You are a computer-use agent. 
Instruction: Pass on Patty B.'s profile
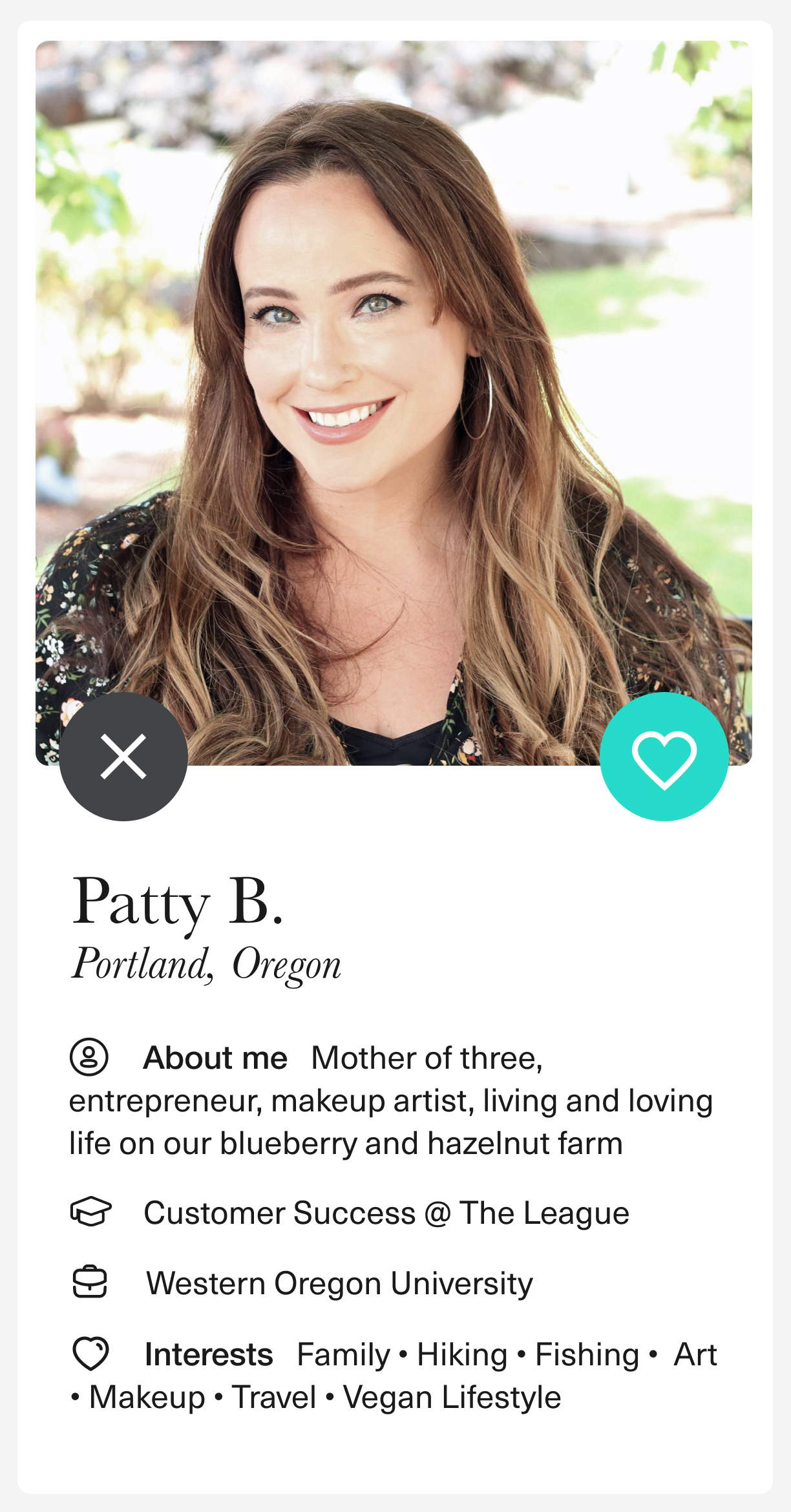(123, 757)
